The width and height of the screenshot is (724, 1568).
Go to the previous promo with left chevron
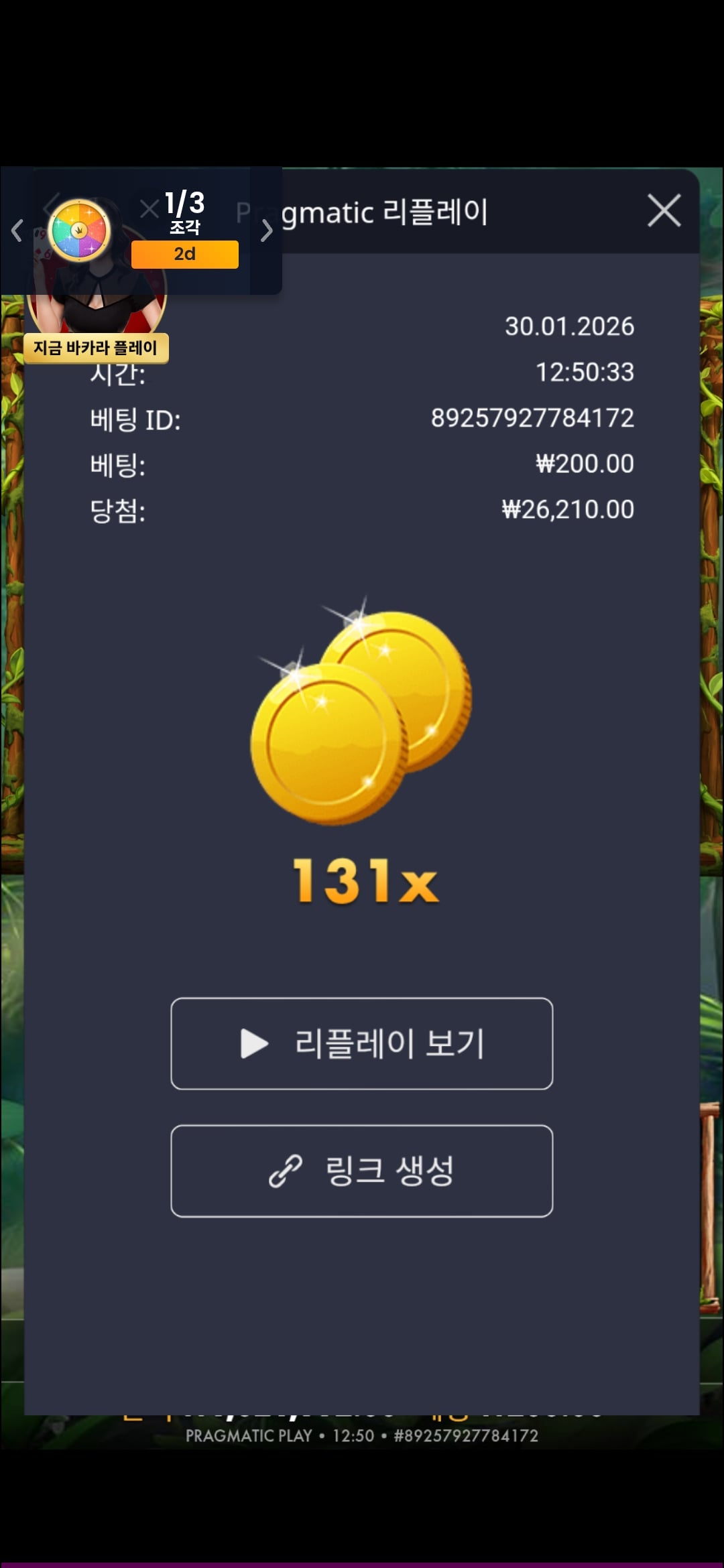(x=17, y=231)
